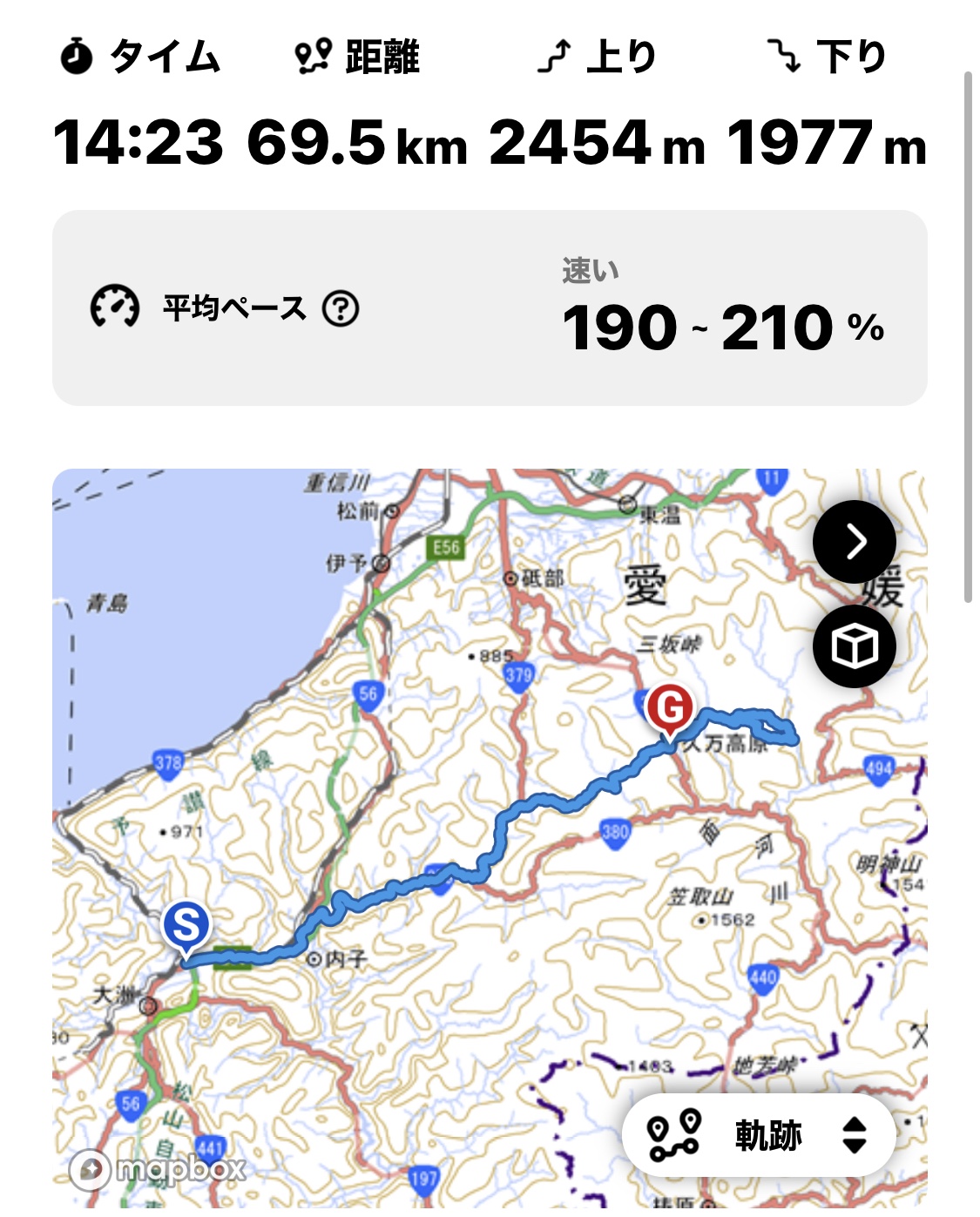Screen dimensions: 980x1217
Task: Open the 軌跡 display selector
Action: tap(759, 1136)
